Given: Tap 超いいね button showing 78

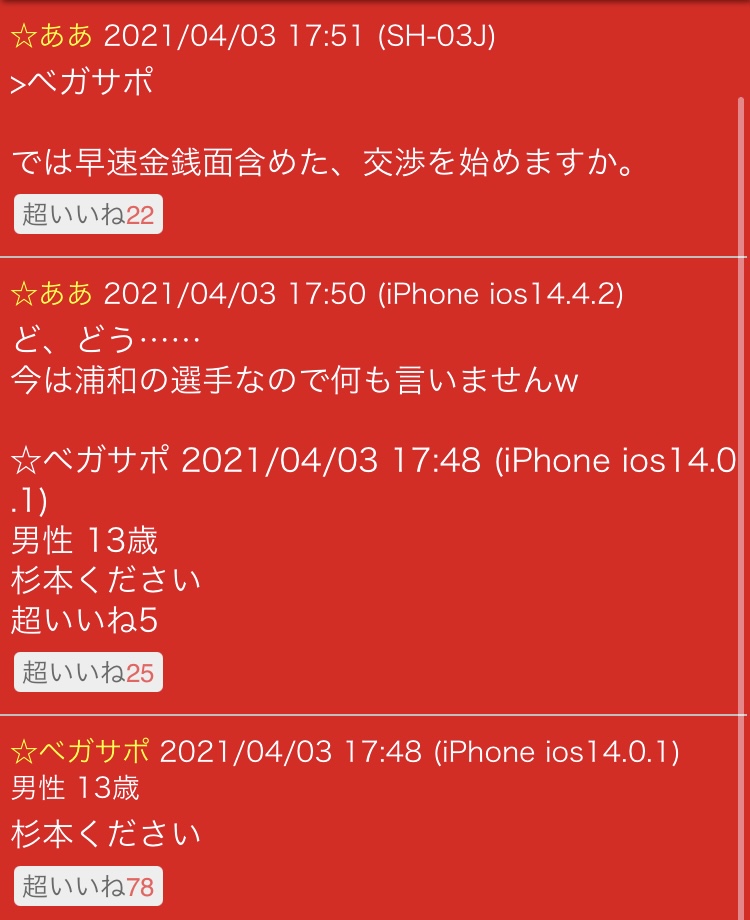Looking at the screenshot, I should pyautogui.click(x=88, y=887).
